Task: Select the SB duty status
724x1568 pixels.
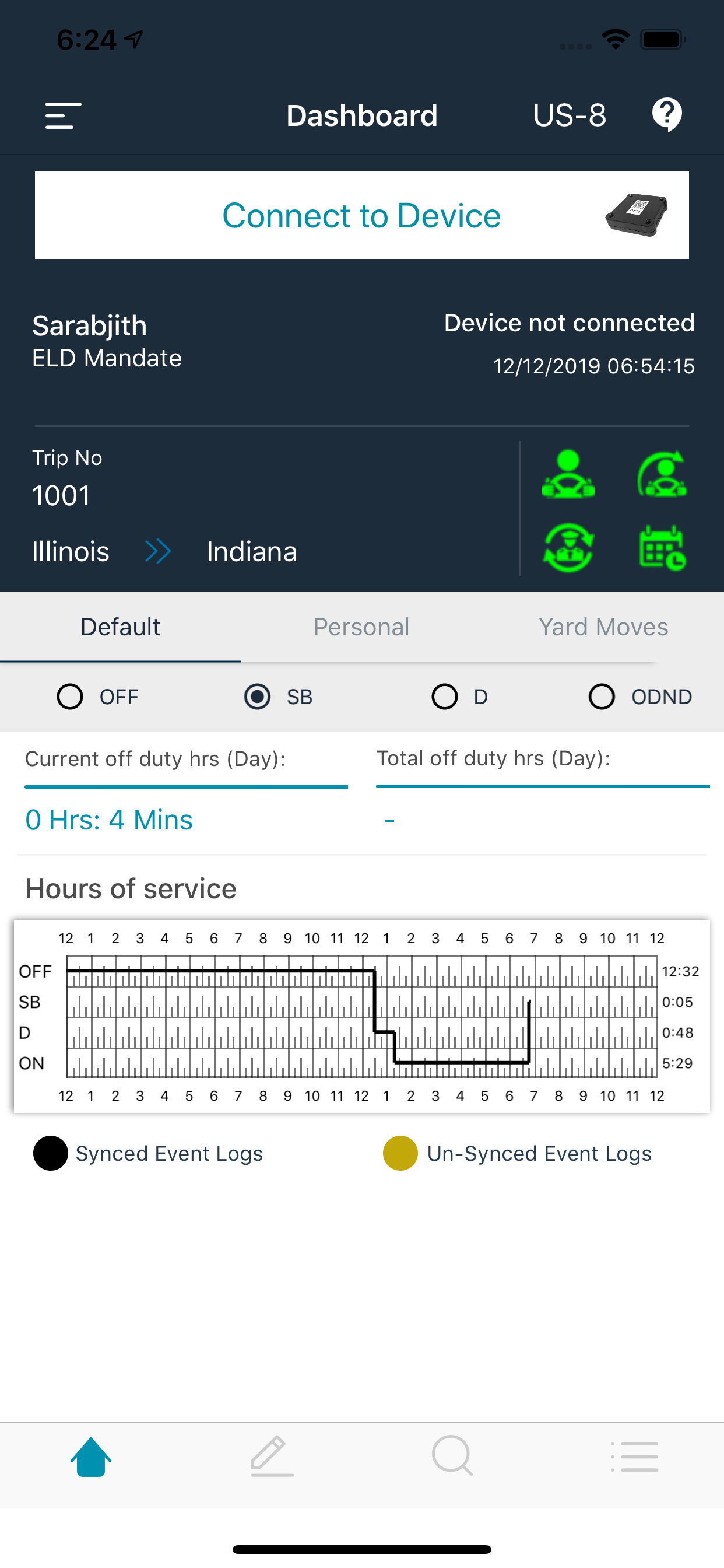Action: point(257,696)
